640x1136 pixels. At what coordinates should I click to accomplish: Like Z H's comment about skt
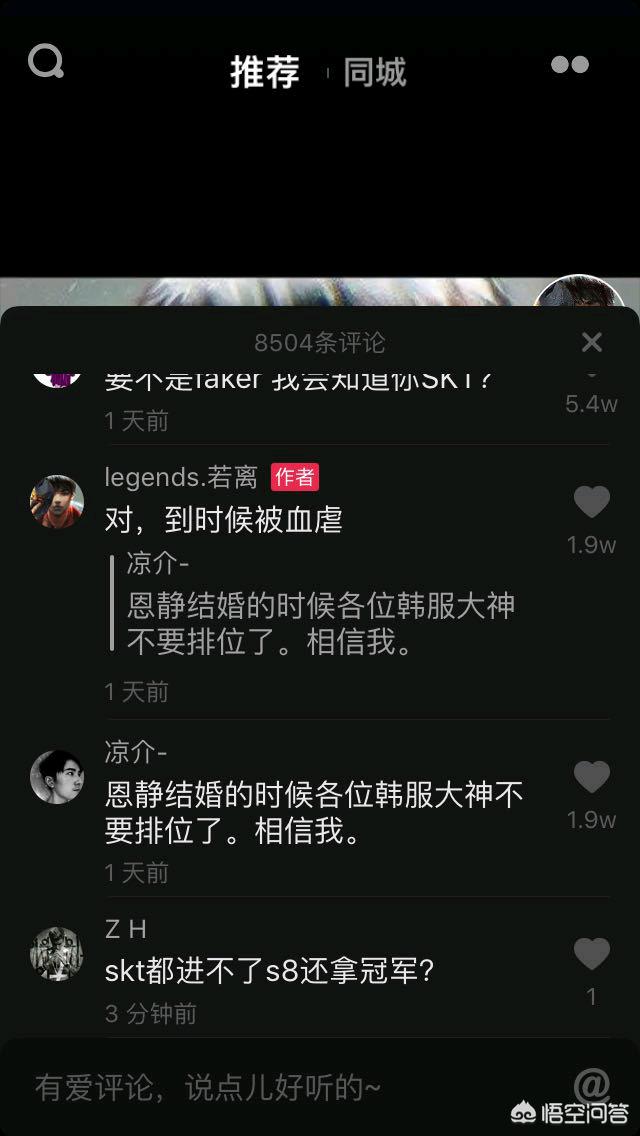[x=591, y=954]
